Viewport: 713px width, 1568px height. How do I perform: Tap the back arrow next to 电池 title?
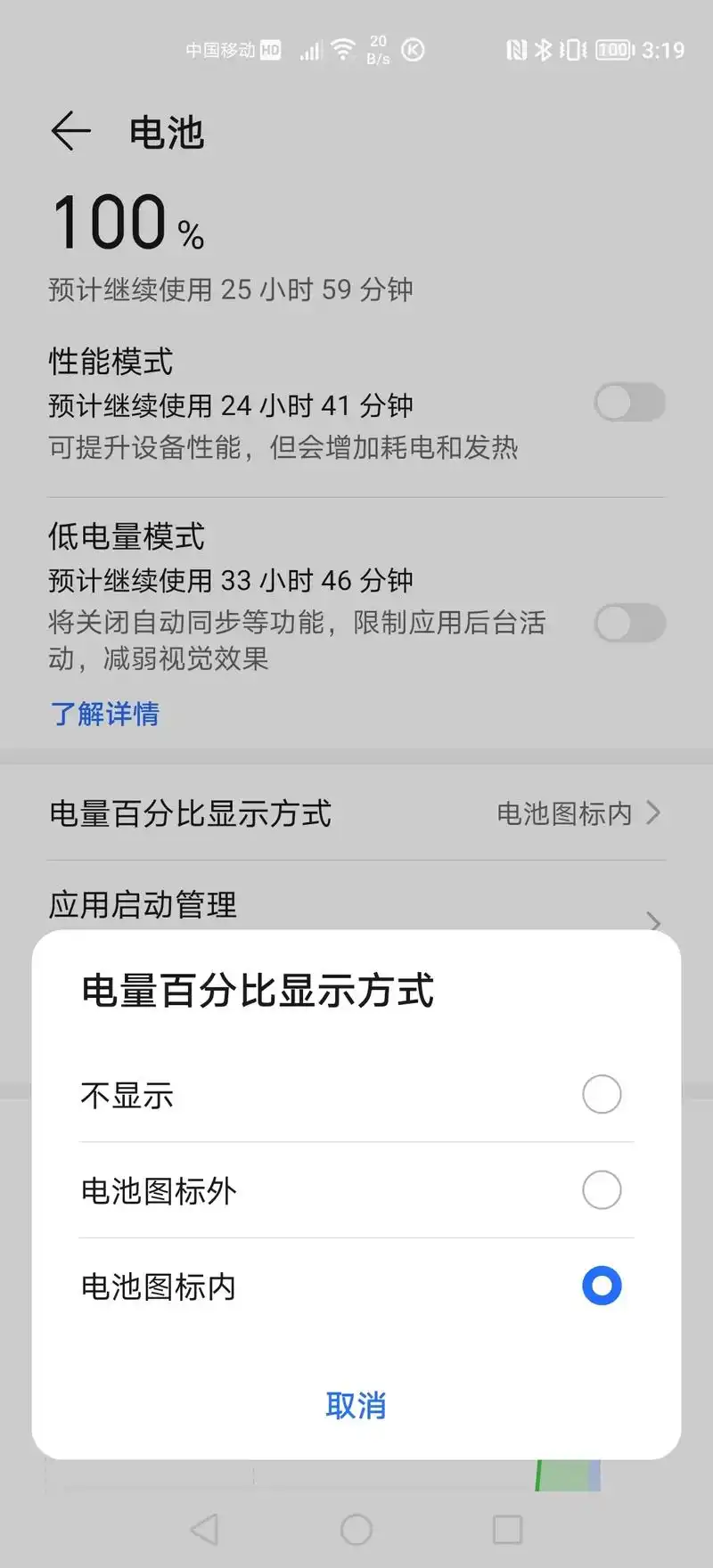(x=70, y=131)
